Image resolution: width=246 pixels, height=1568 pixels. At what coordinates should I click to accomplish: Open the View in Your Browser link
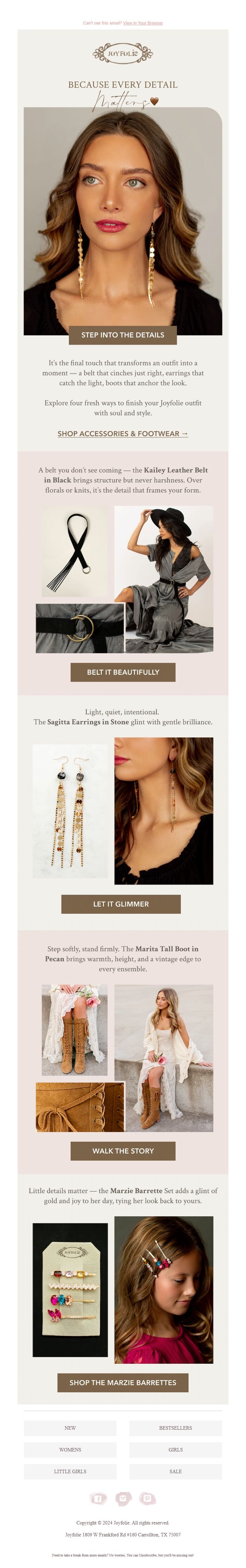click(143, 23)
